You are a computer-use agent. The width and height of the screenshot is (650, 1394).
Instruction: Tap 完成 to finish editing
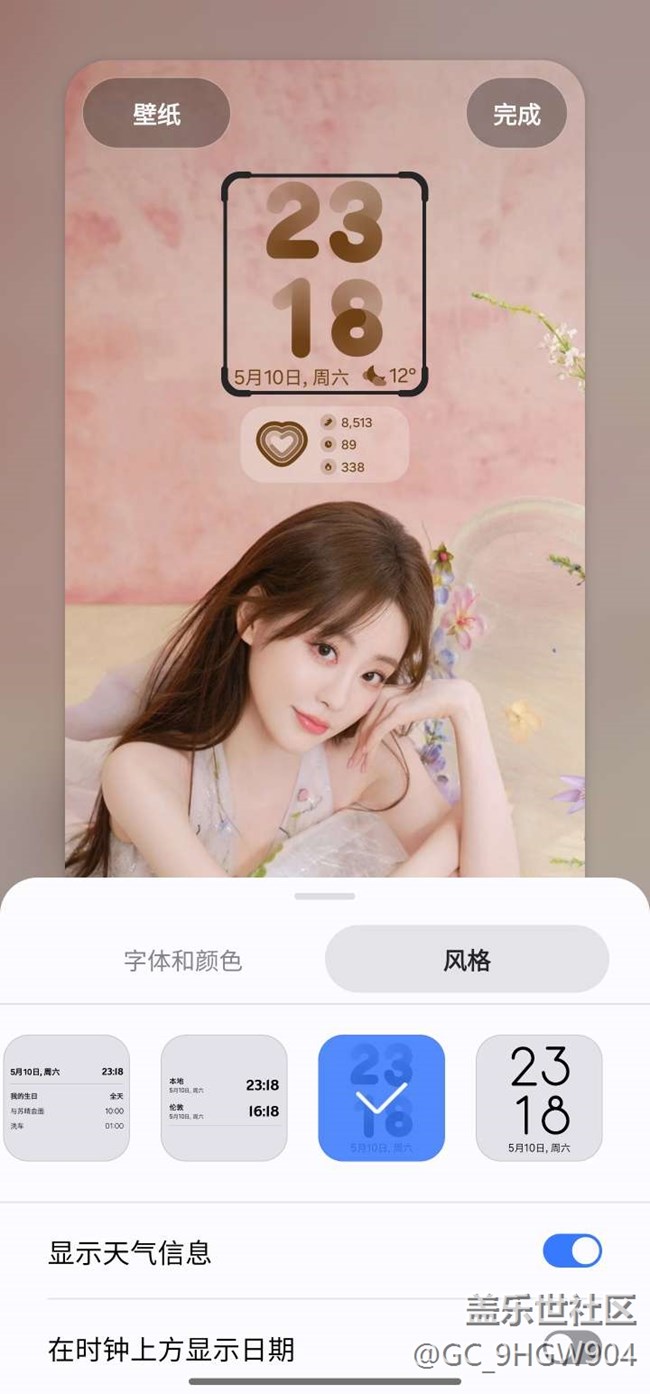(x=516, y=114)
